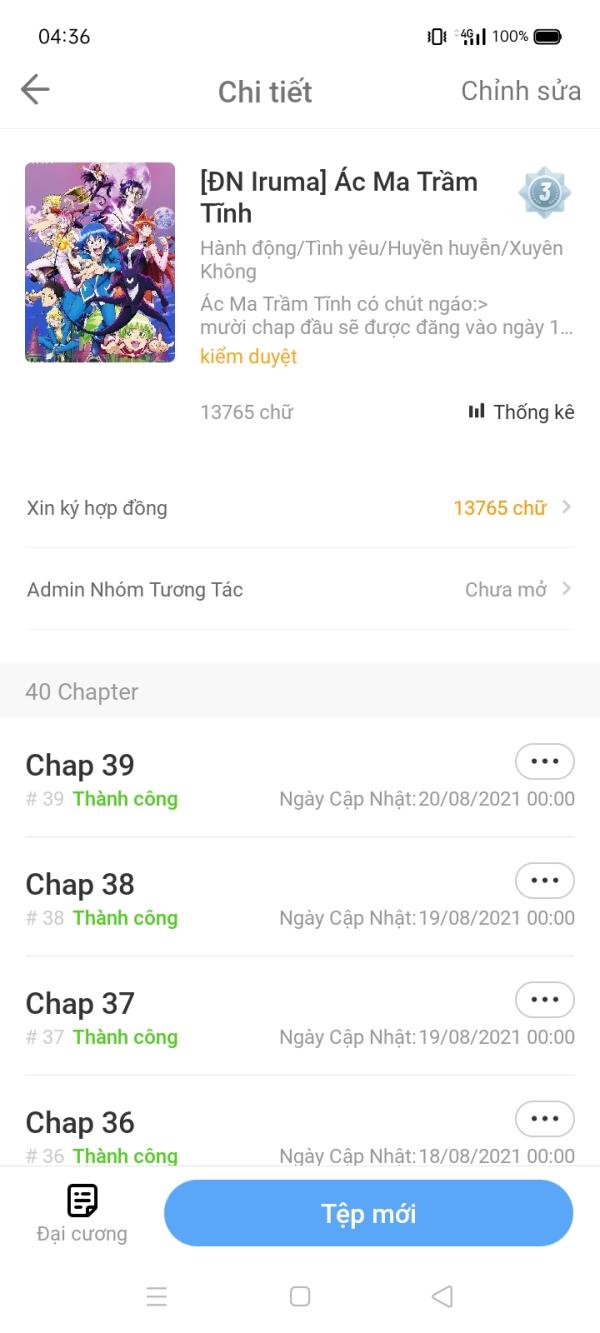Tap the system home button
The height and width of the screenshot is (1333, 600).
coord(300,1297)
